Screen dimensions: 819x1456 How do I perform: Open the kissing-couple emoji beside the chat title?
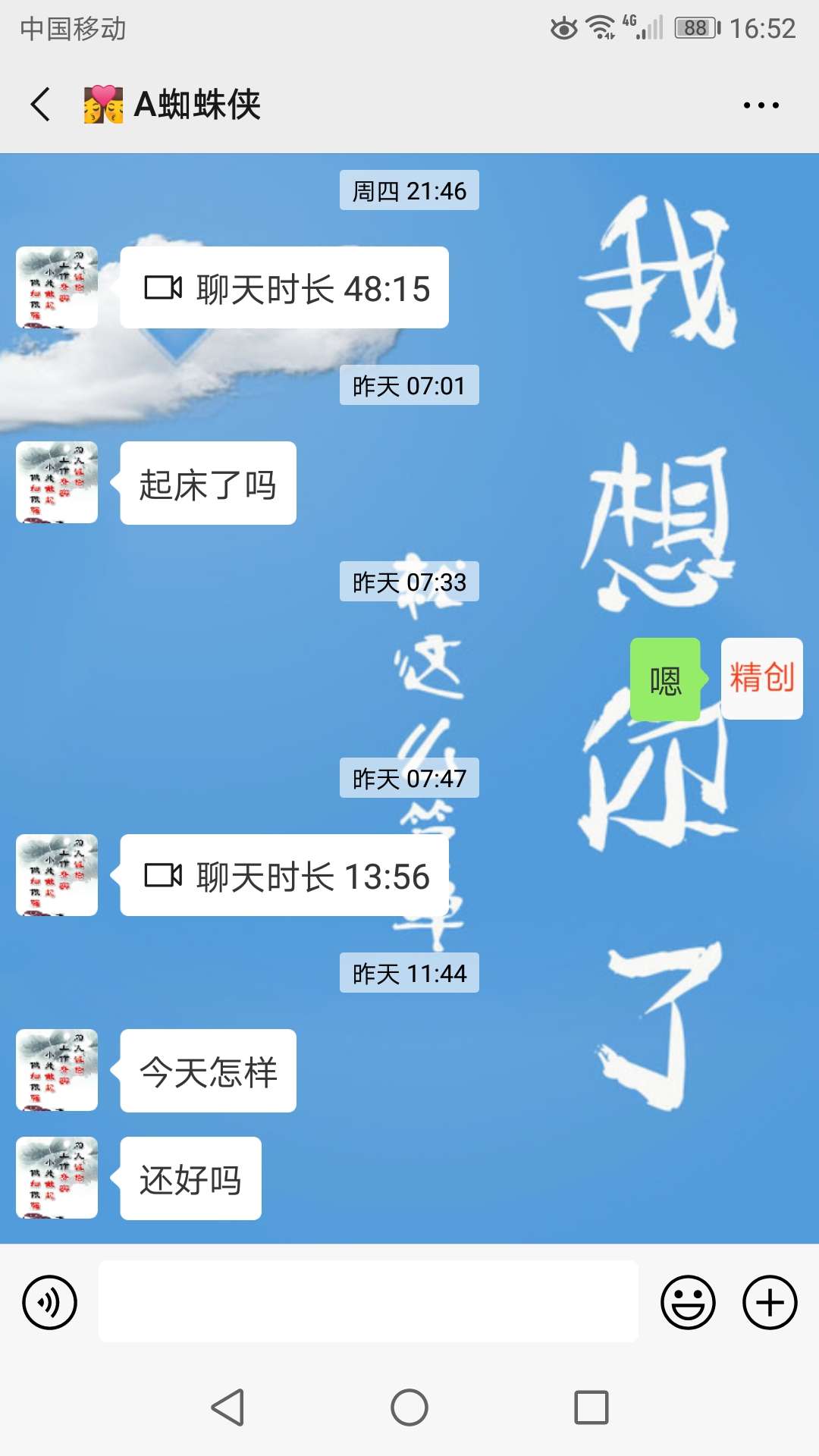tap(104, 105)
